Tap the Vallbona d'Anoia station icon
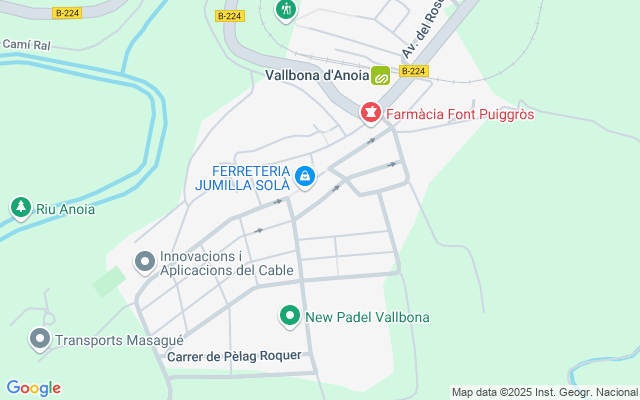Image resolution: width=640 pixels, height=400 pixels. 380,75
